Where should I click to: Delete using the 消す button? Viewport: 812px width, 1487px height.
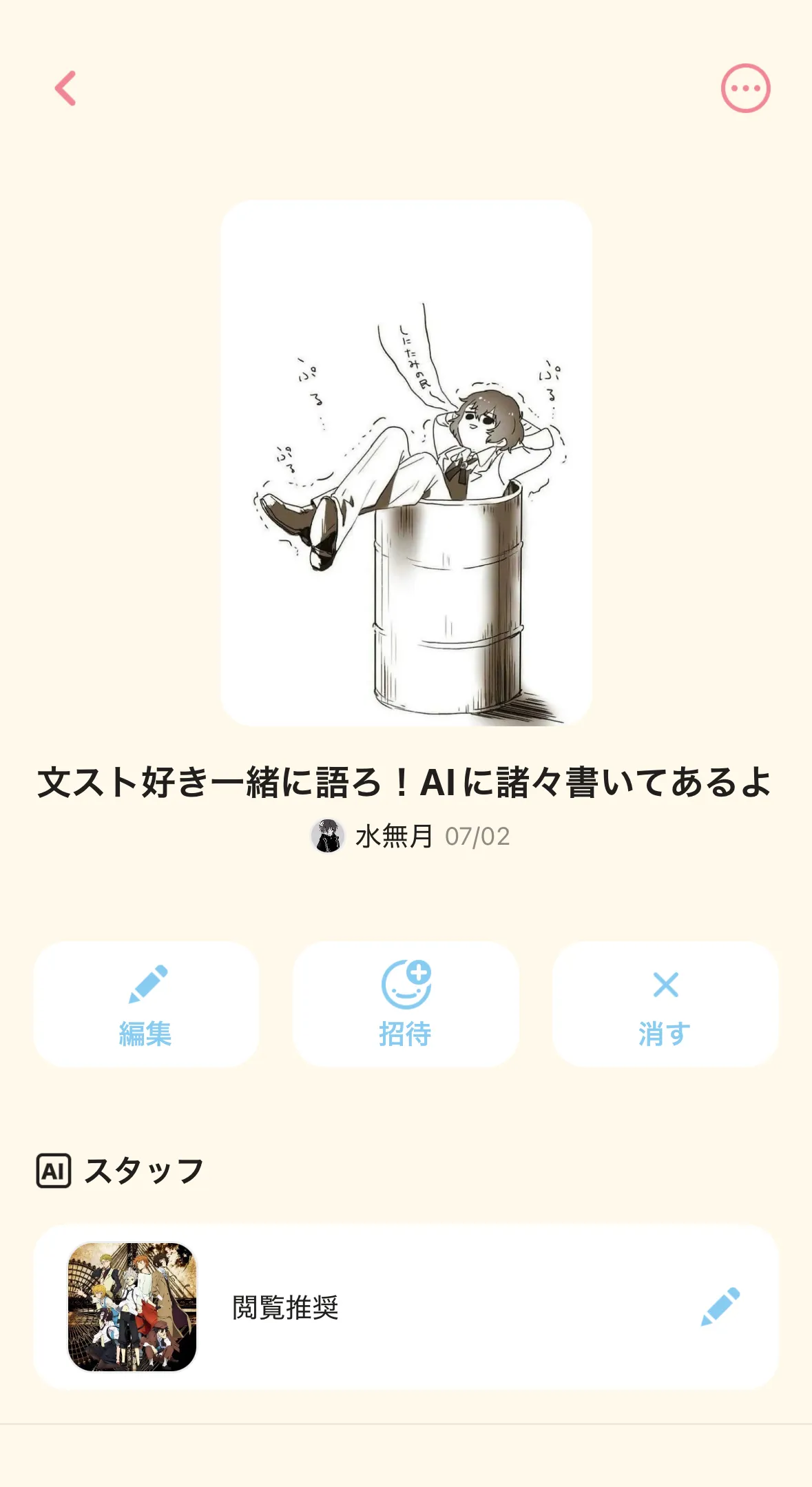[665, 1004]
